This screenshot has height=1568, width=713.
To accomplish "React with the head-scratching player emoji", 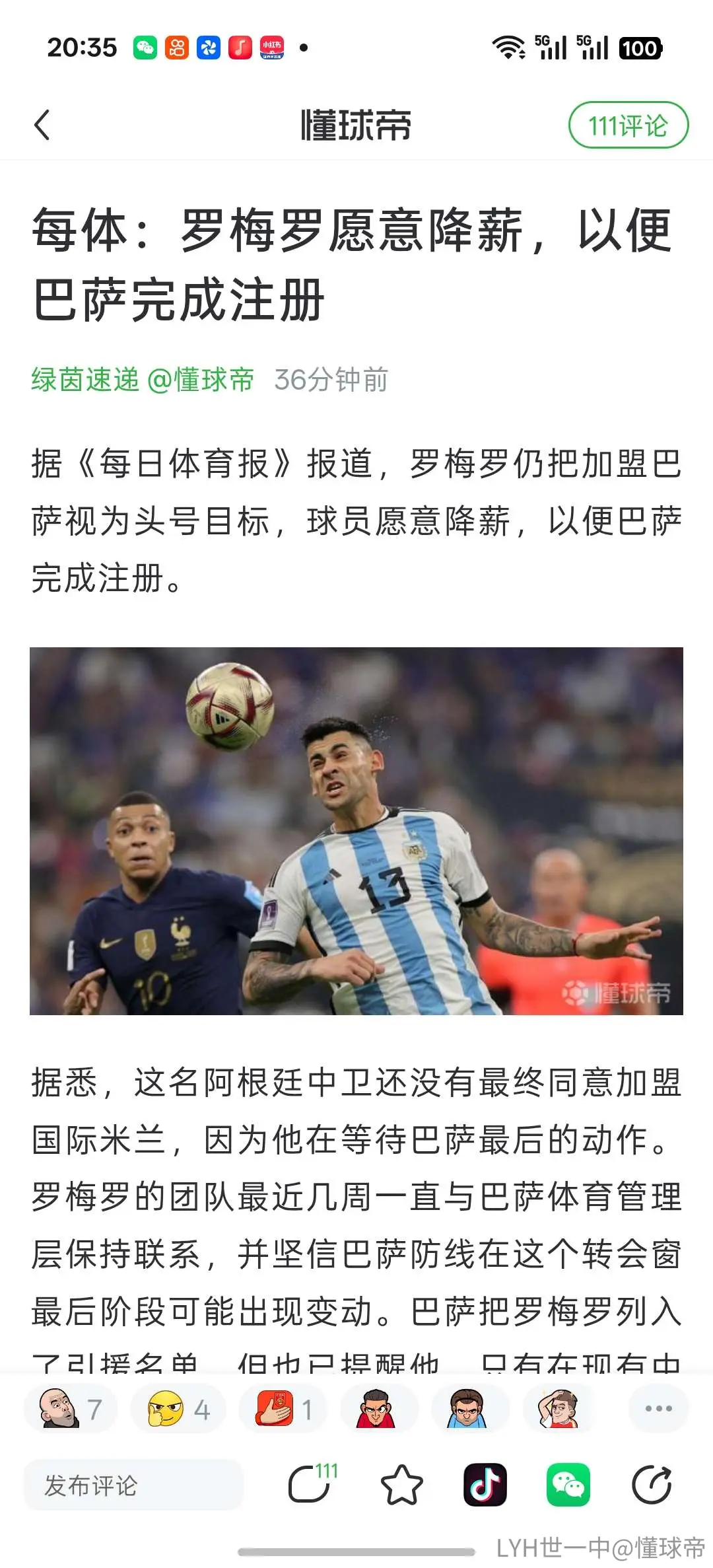I will tap(558, 1409).
